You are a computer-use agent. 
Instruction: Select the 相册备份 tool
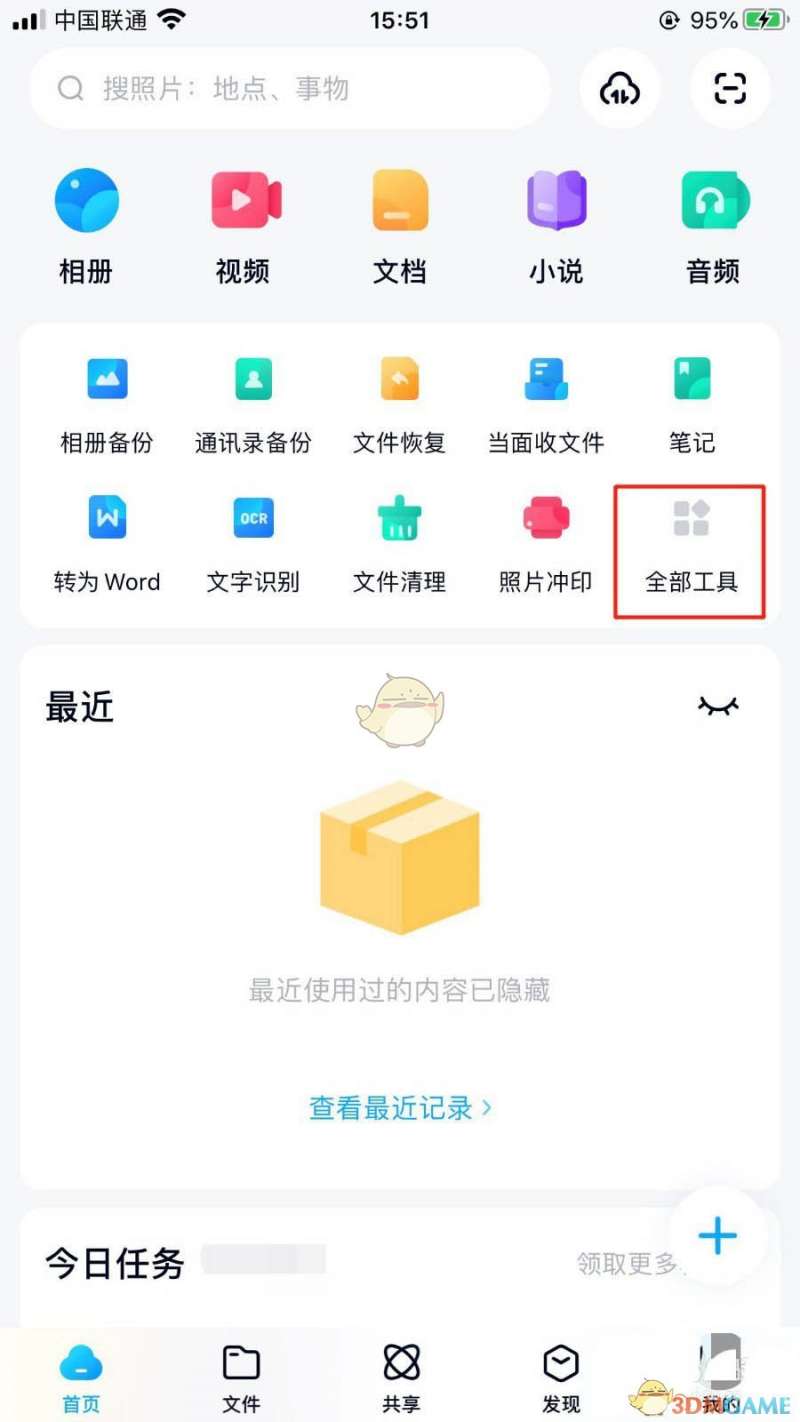pos(107,405)
